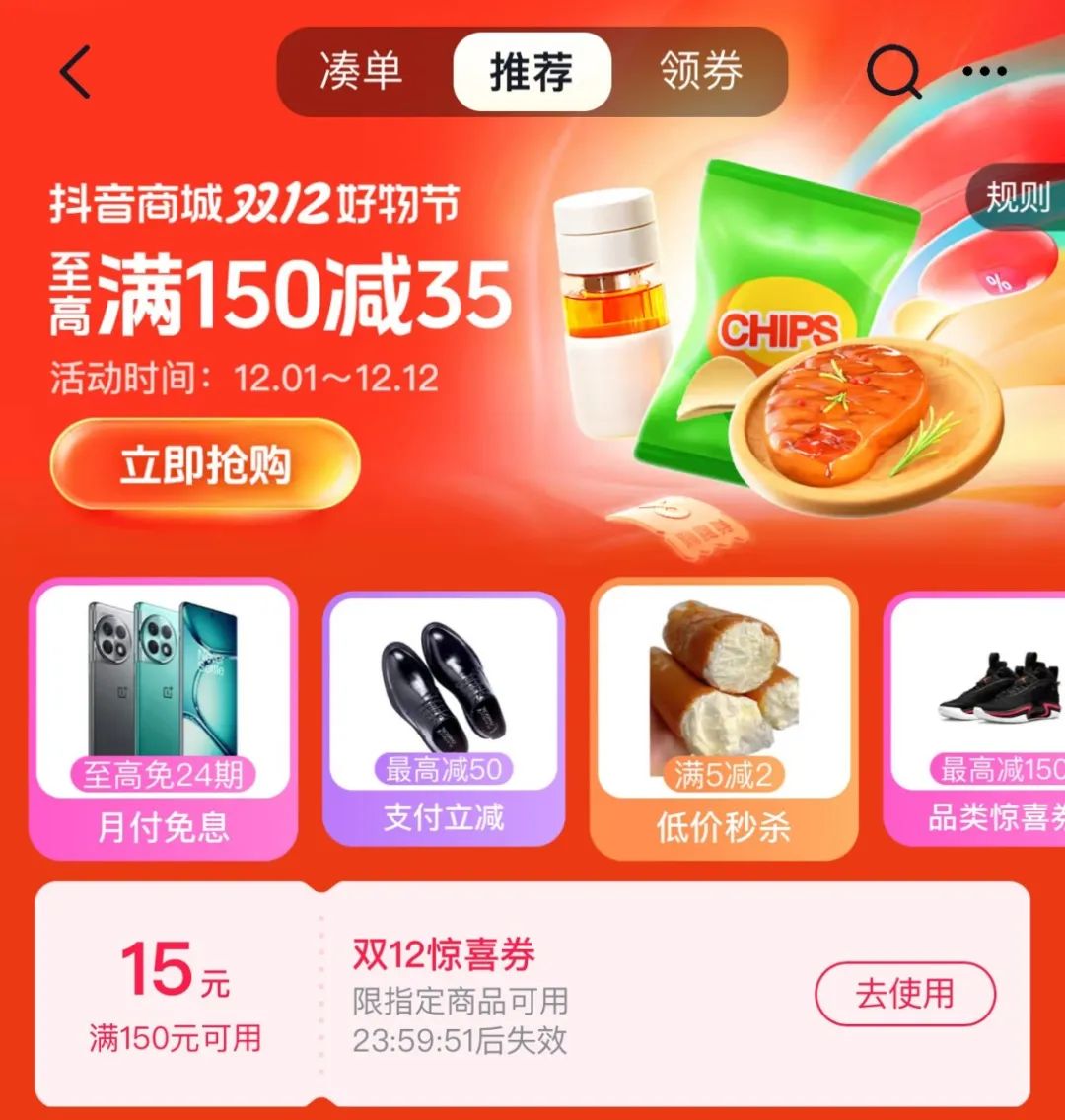Image resolution: width=1065 pixels, height=1120 pixels.
Task: Select the 推荐 tab
Action: point(532,72)
